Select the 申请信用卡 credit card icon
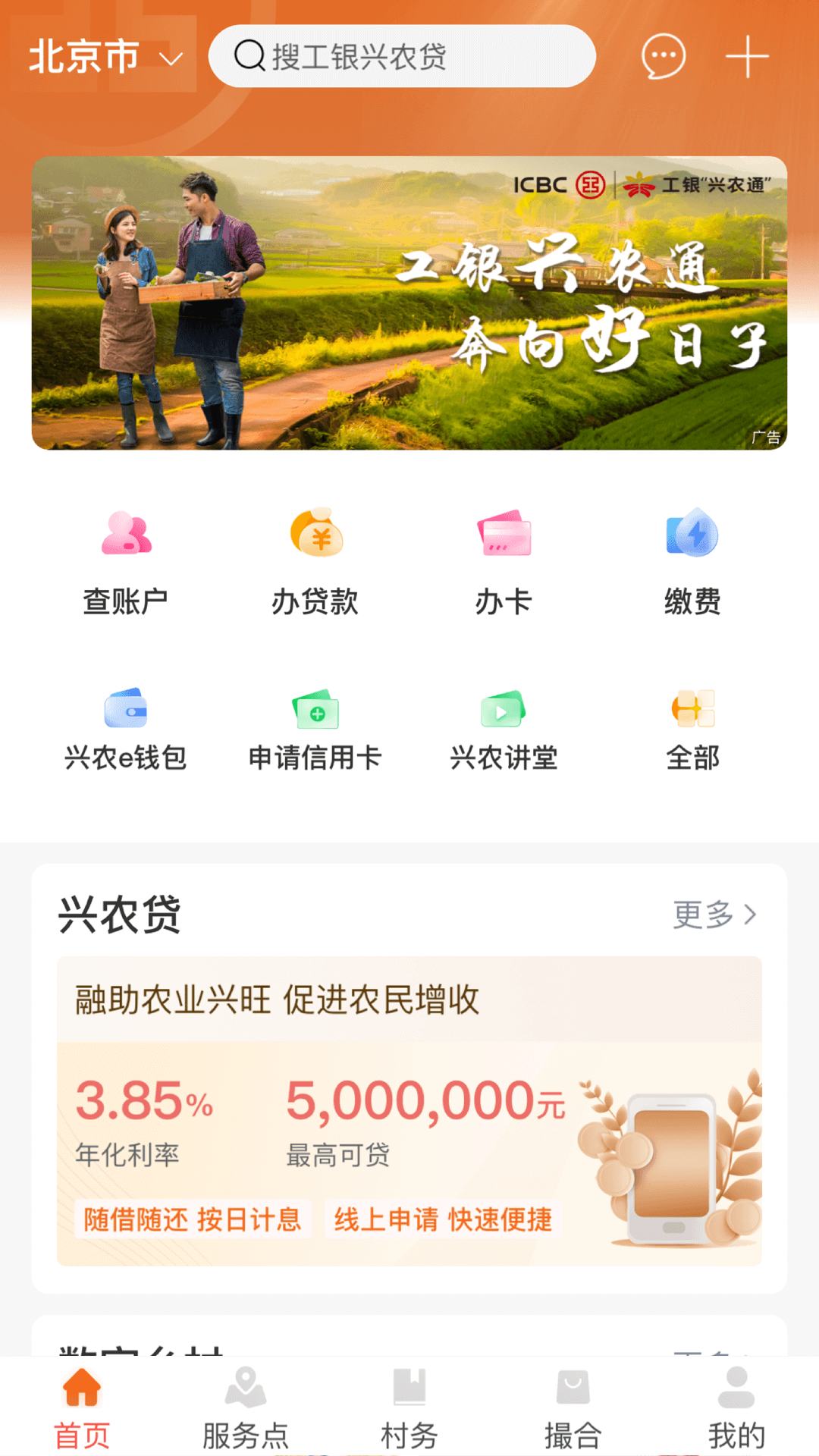 coord(316,713)
